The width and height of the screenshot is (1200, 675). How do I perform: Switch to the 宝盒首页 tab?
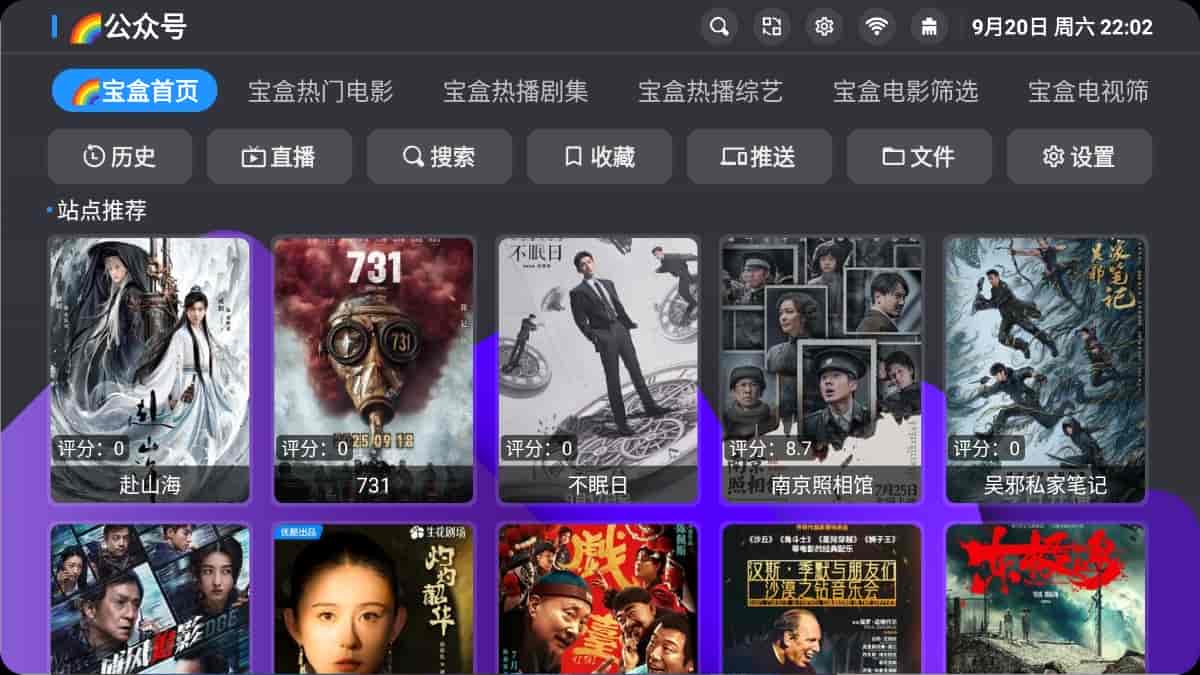[x=135, y=92]
